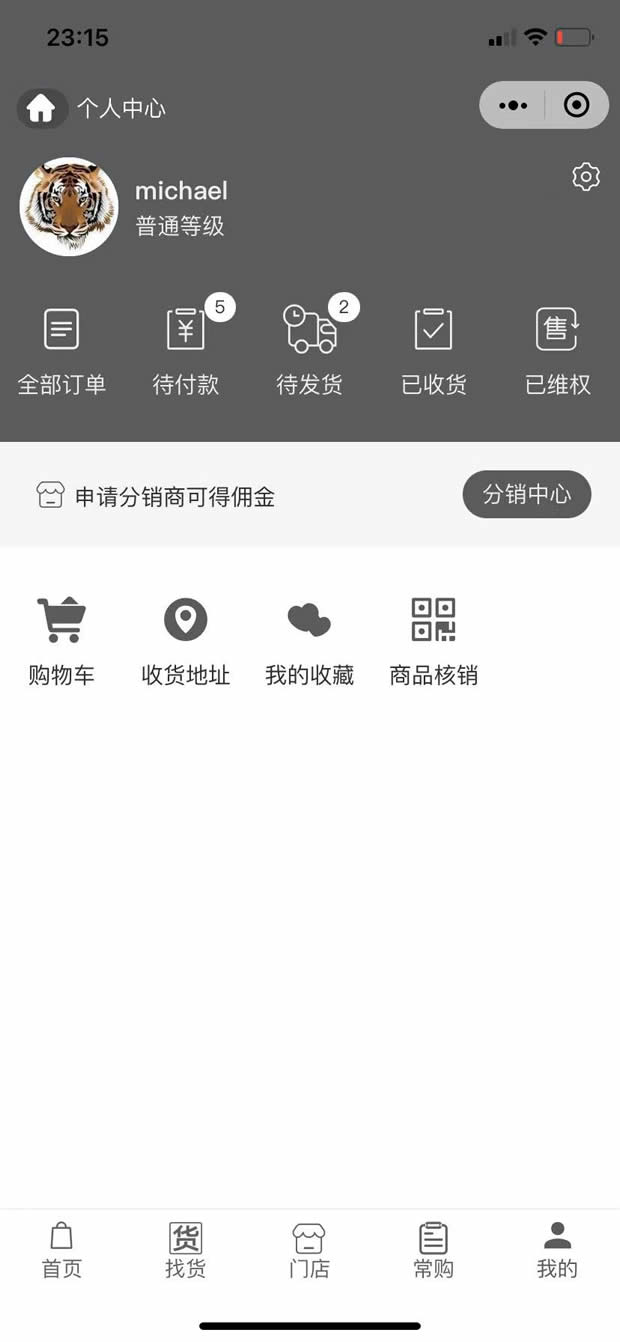The width and height of the screenshot is (620, 1342).
Task: Switch to the 门店 tab
Action: [x=310, y=1250]
